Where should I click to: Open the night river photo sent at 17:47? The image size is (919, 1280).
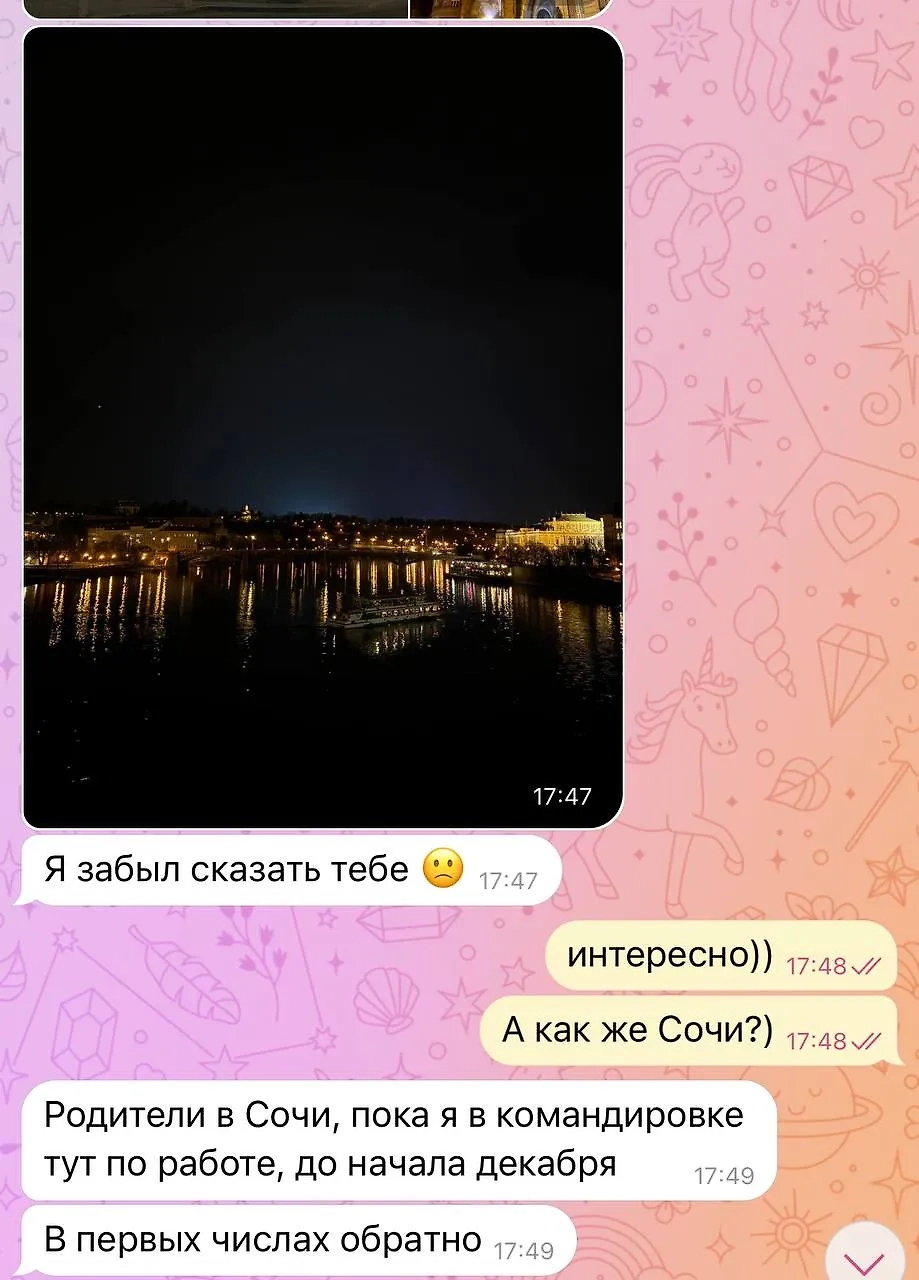click(322, 428)
